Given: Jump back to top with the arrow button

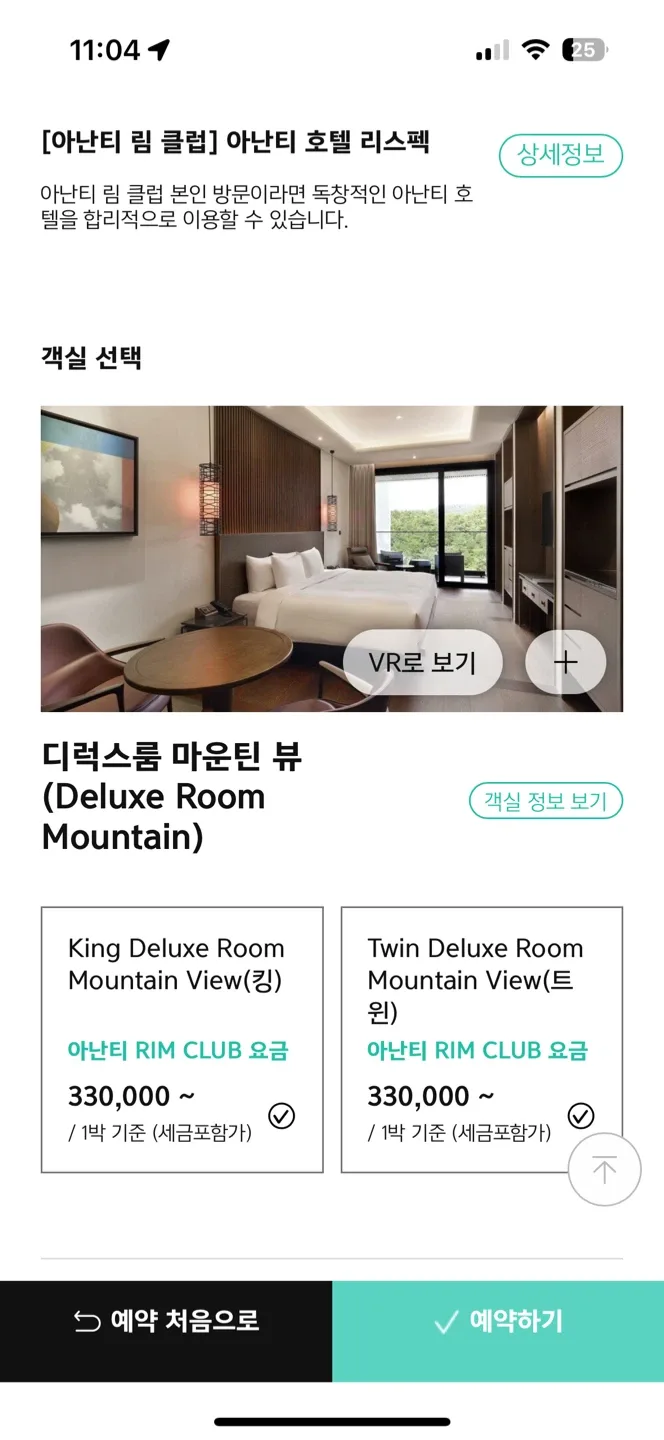Looking at the screenshot, I should click(604, 1169).
